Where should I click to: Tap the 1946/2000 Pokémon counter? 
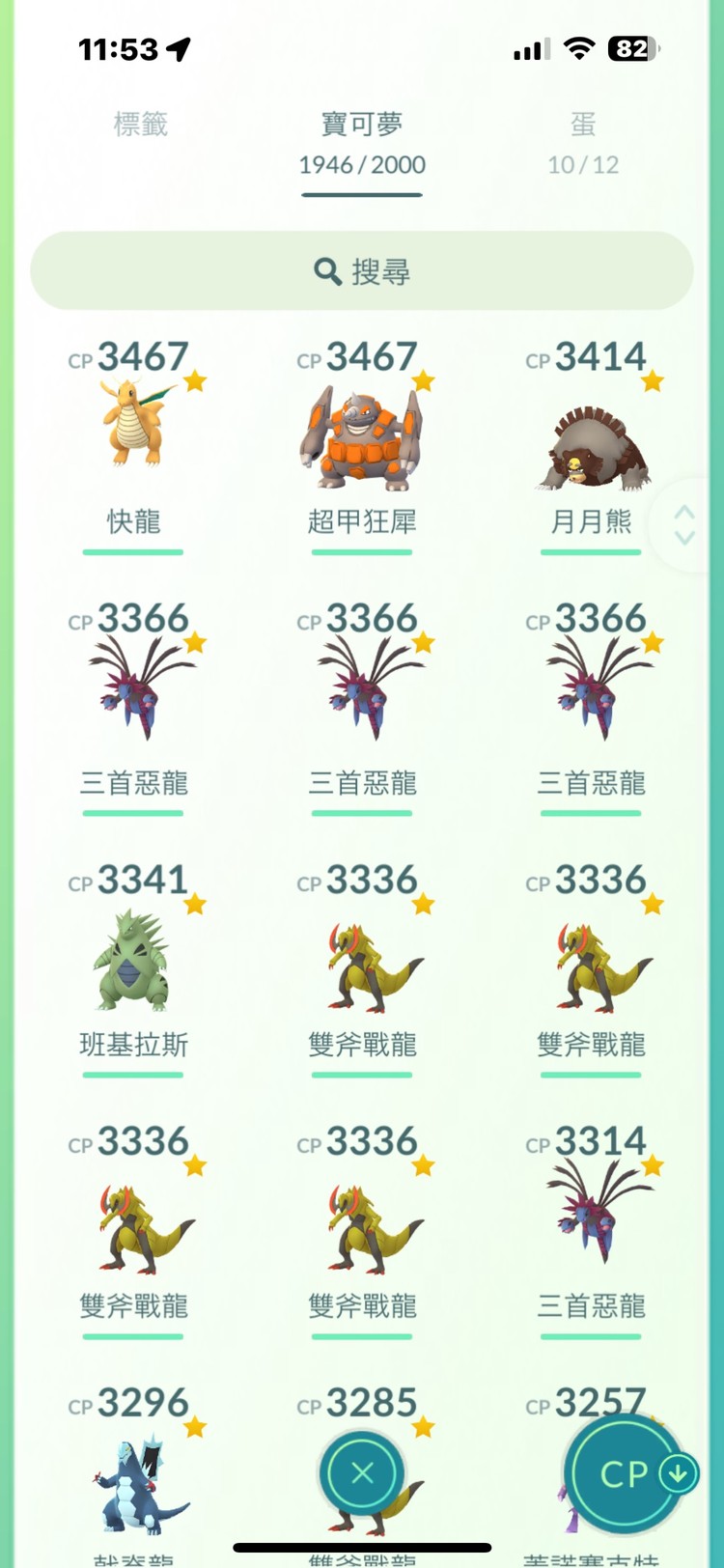[362, 165]
